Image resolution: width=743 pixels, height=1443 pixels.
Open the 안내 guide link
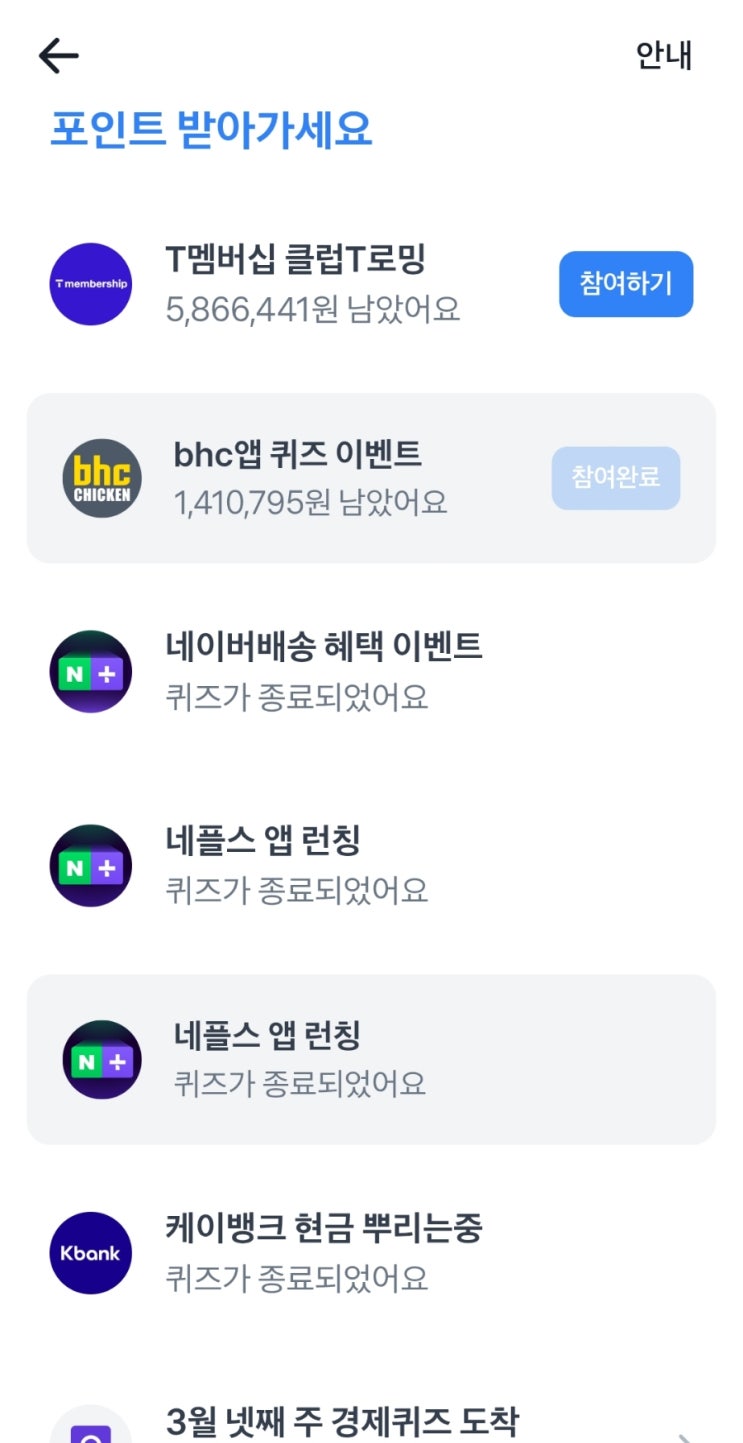tap(664, 55)
